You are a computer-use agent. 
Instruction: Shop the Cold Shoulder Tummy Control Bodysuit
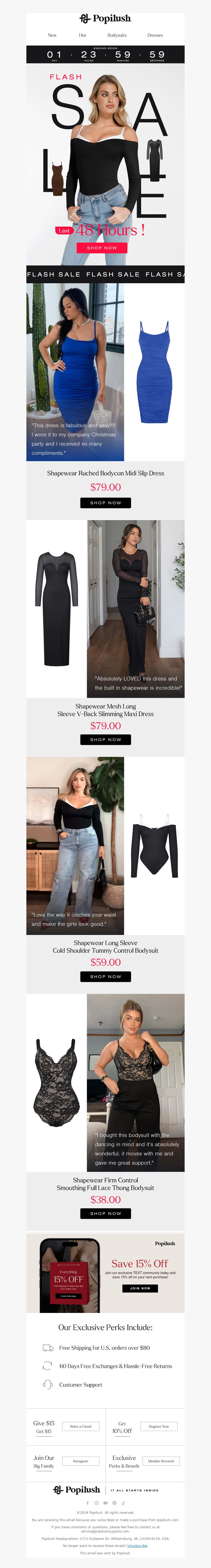pyautogui.click(x=105, y=976)
